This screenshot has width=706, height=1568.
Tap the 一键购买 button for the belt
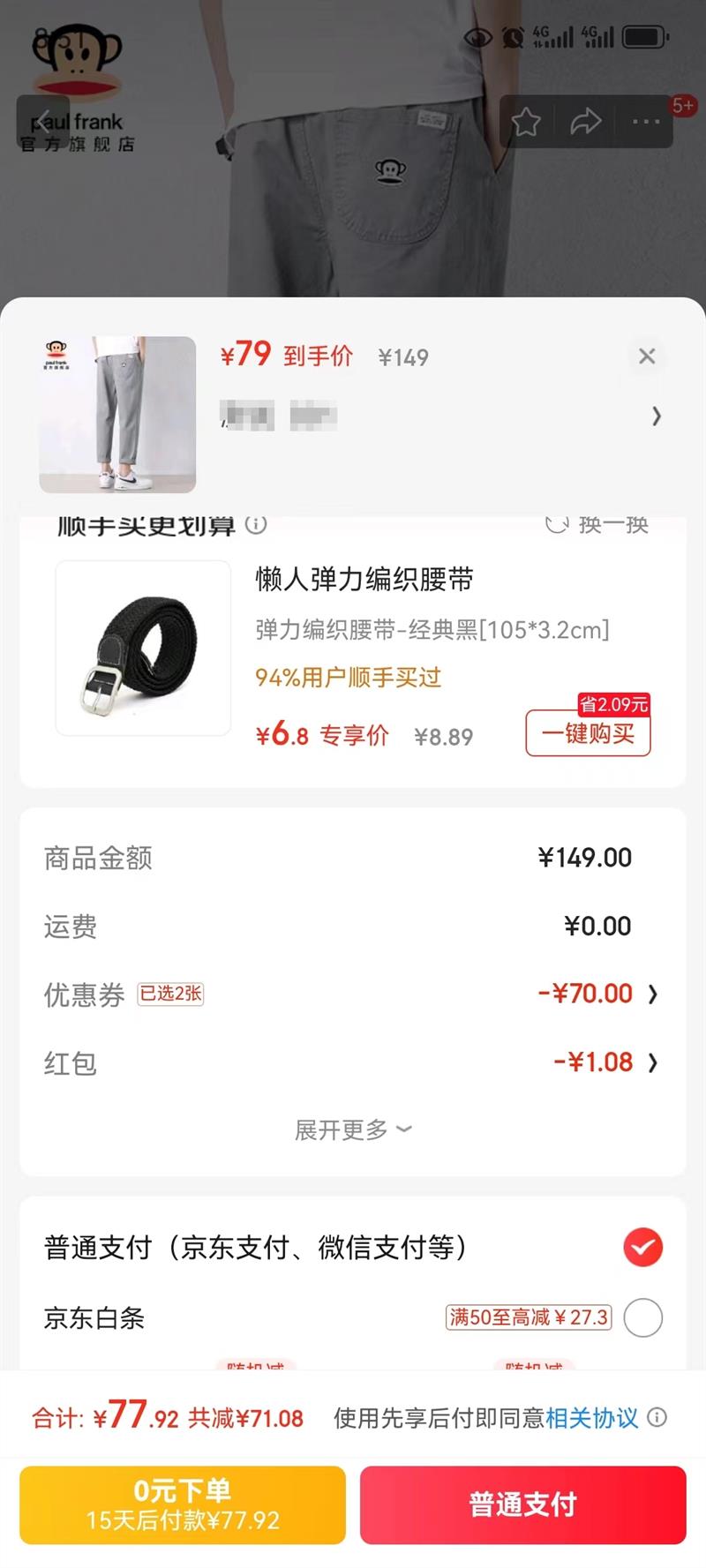click(588, 733)
